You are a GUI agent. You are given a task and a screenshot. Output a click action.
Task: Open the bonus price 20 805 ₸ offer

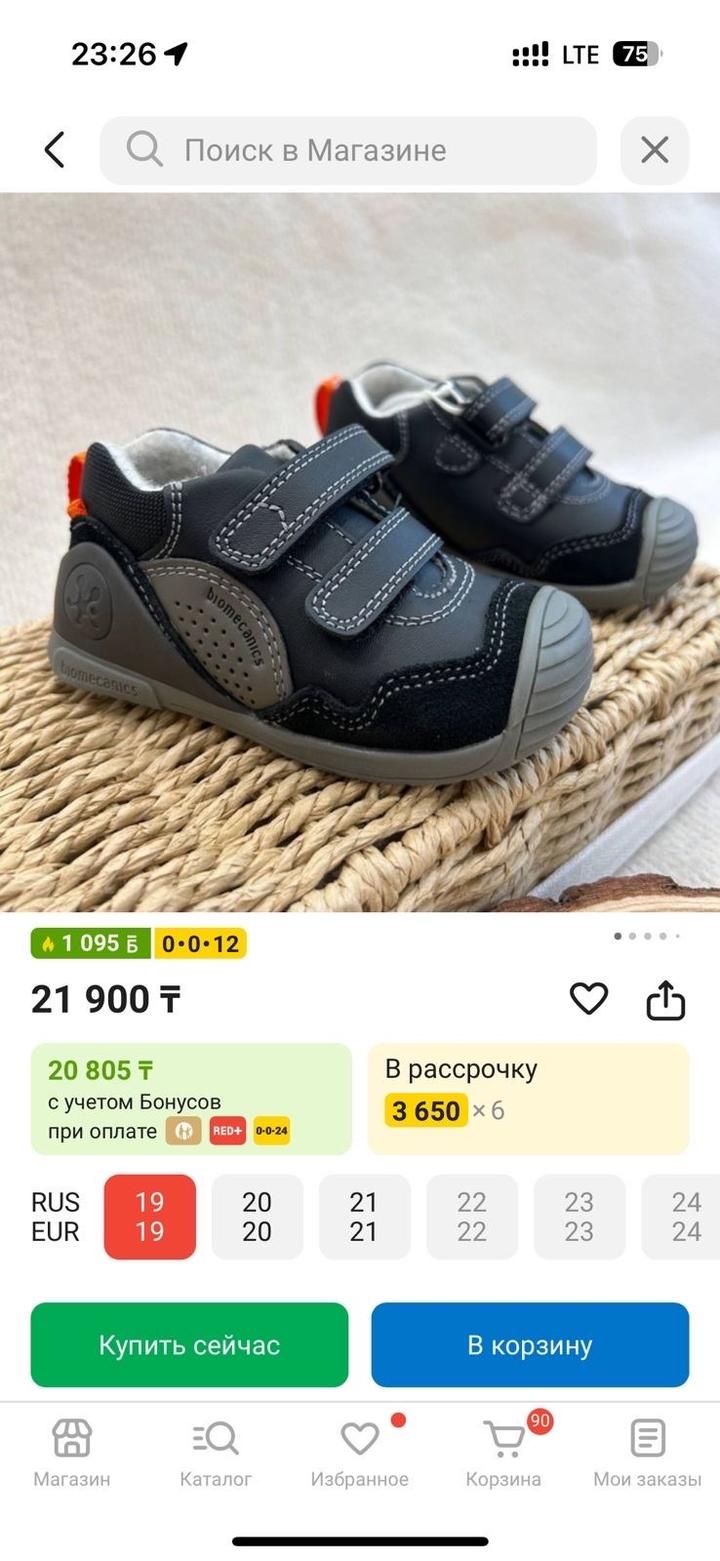tap(191, 1098)
